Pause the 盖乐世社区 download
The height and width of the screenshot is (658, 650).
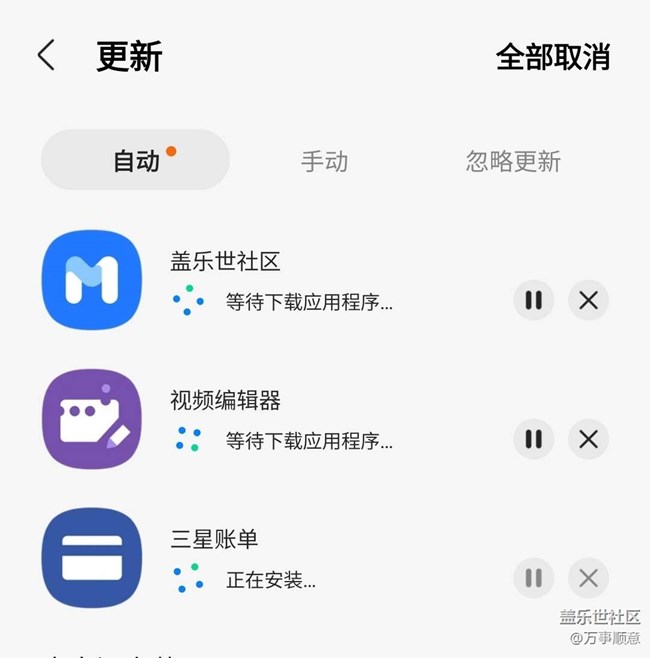(534, 300)
